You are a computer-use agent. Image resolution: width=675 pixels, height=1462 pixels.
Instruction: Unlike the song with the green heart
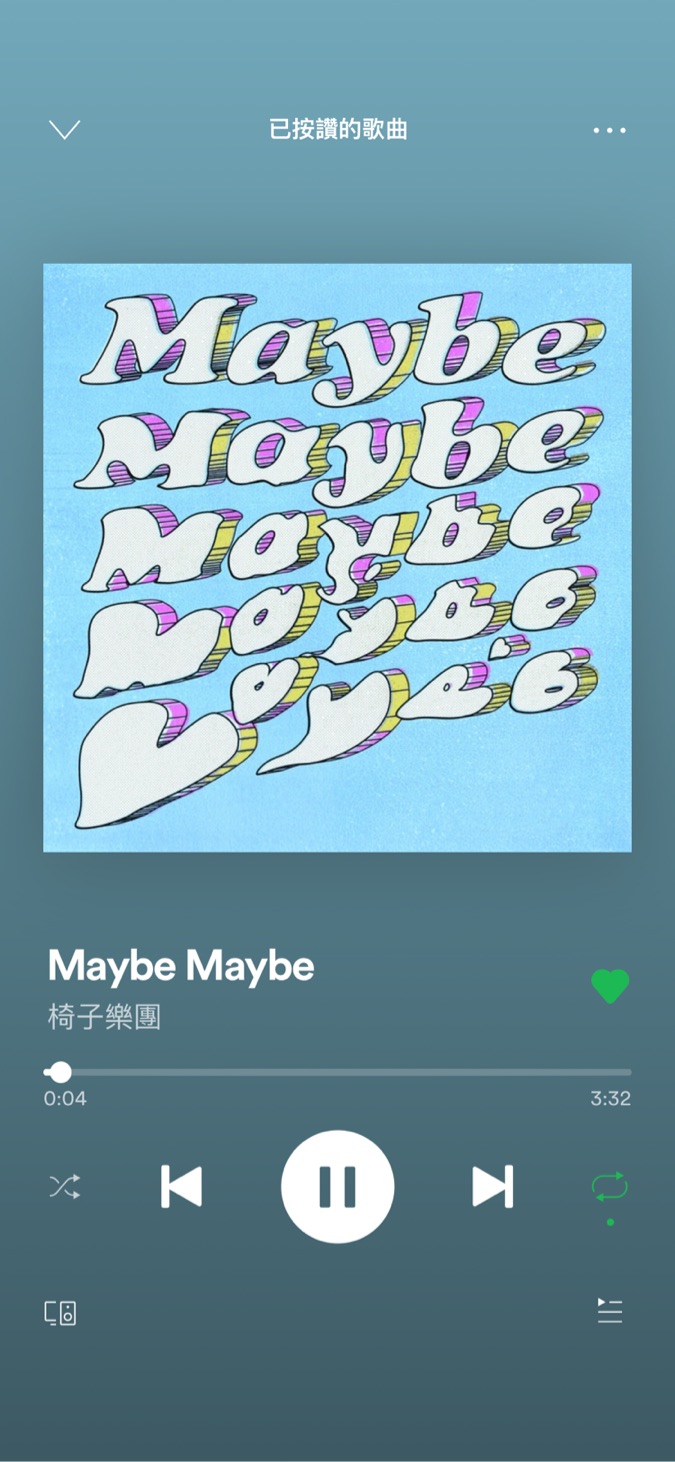pyautogui.click(x=610, y=986)
